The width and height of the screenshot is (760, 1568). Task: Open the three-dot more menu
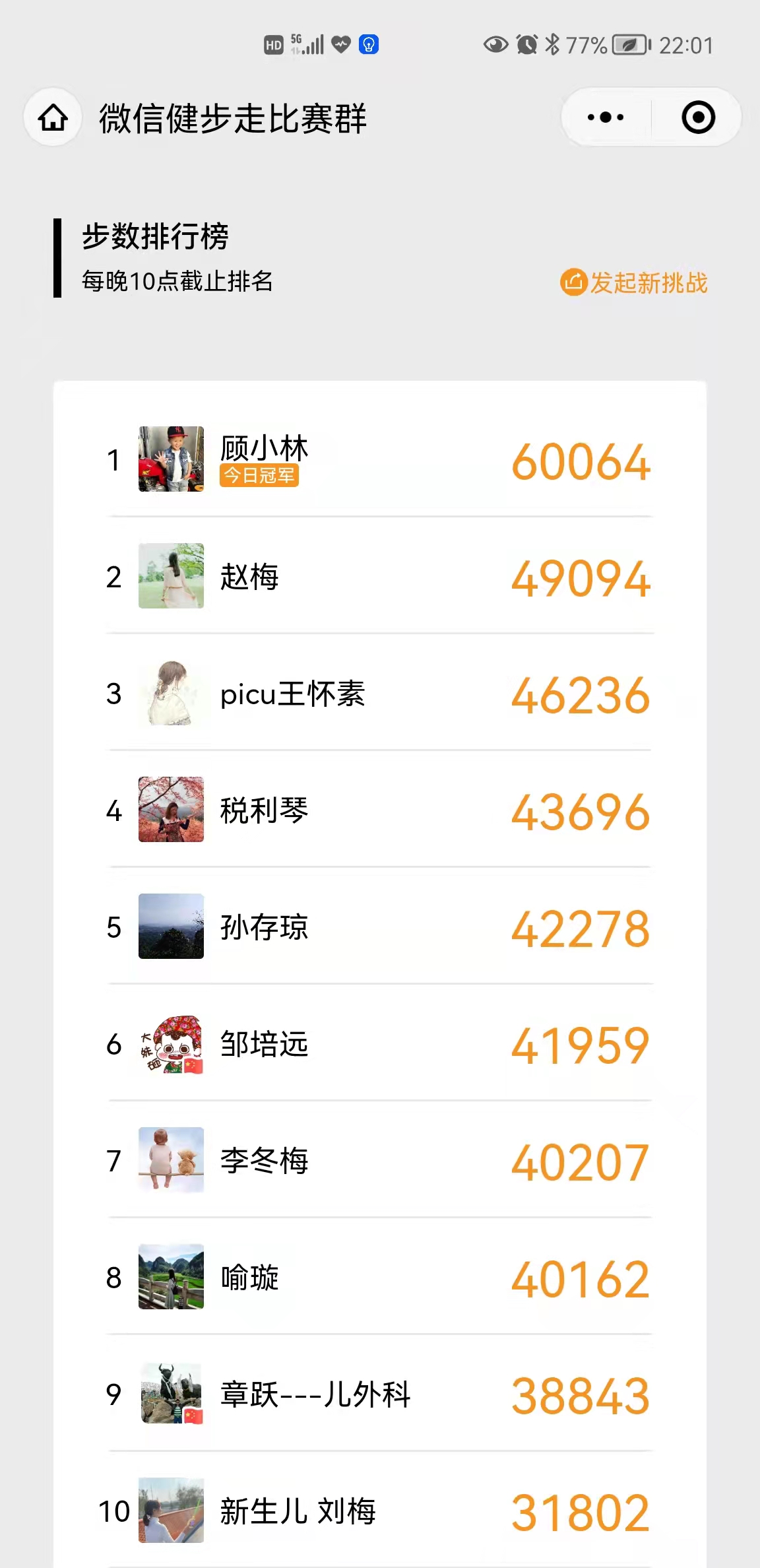tap(606, 117)
